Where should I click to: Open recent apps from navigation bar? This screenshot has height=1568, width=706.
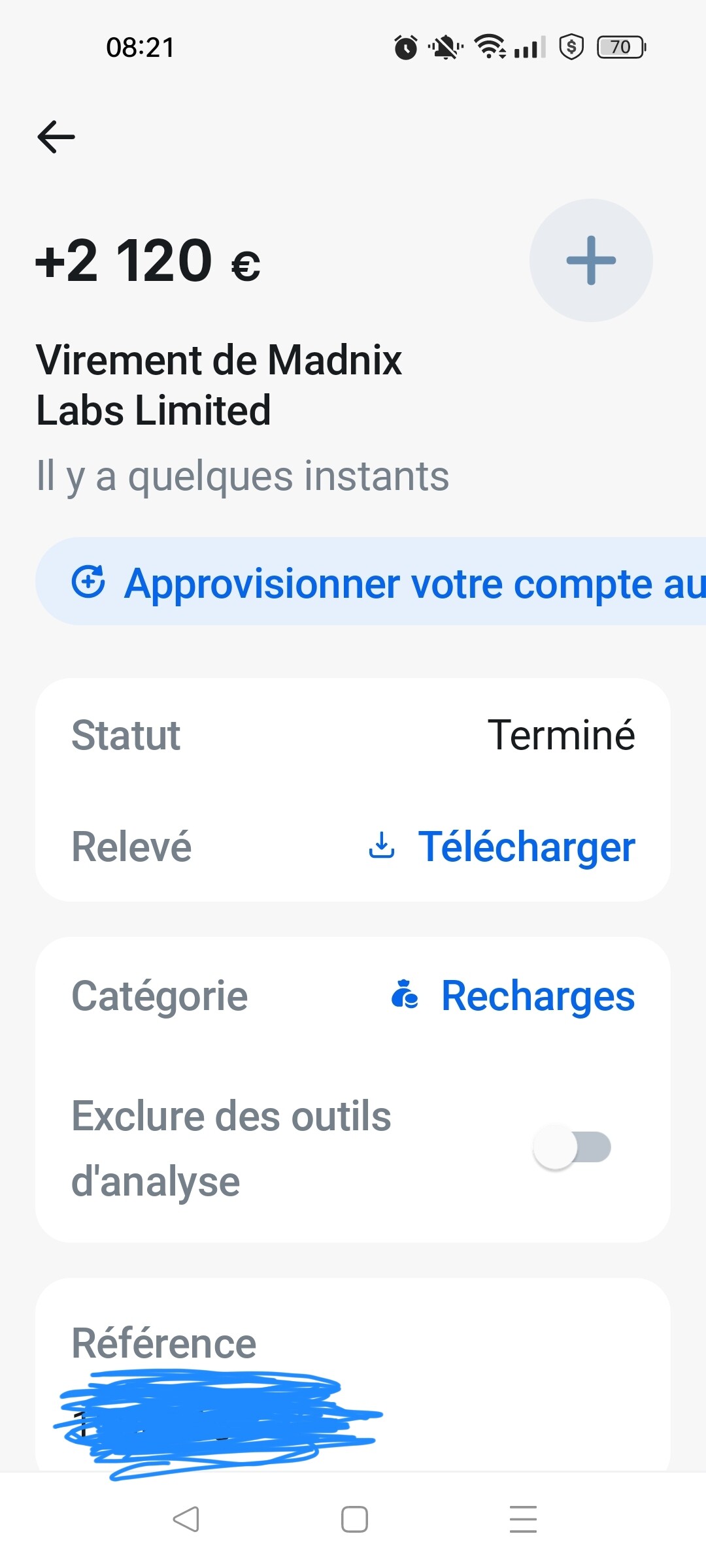coord(523,1519)
